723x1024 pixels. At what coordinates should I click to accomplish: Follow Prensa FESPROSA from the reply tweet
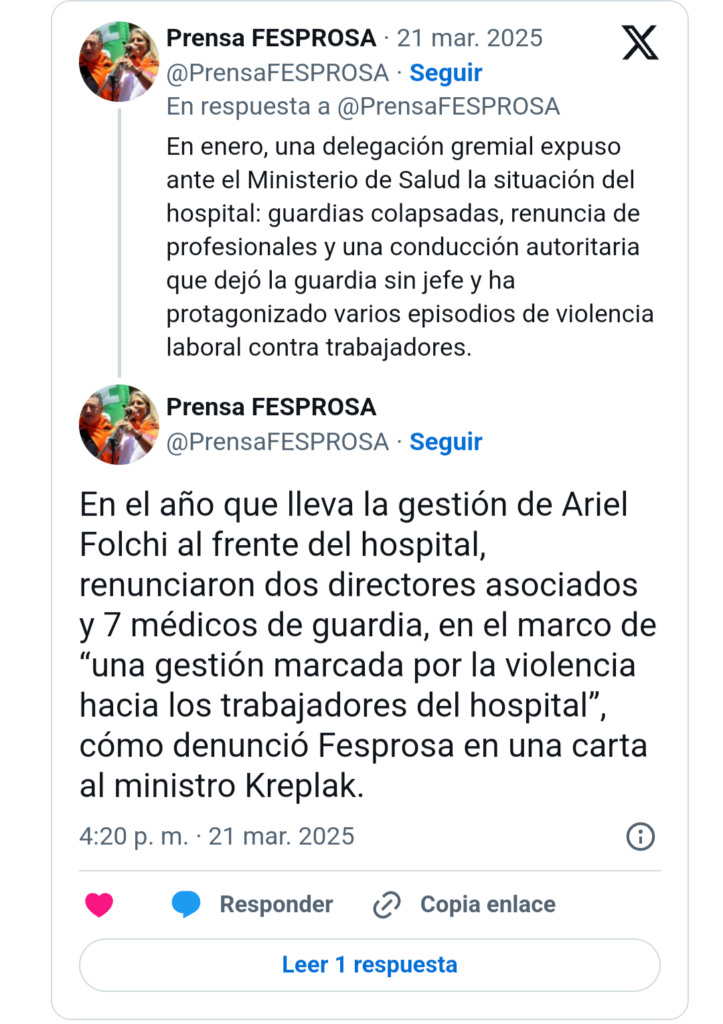(446, 73)
